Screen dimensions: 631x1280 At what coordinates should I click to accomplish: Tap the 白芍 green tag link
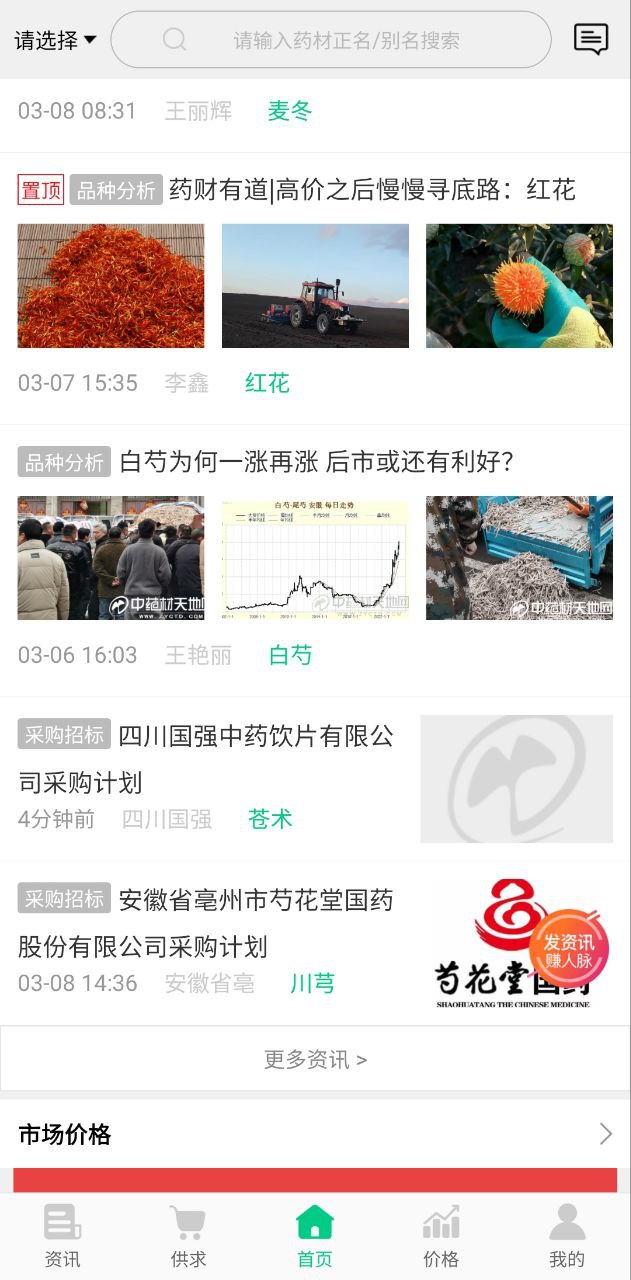(x=290, y=655)
